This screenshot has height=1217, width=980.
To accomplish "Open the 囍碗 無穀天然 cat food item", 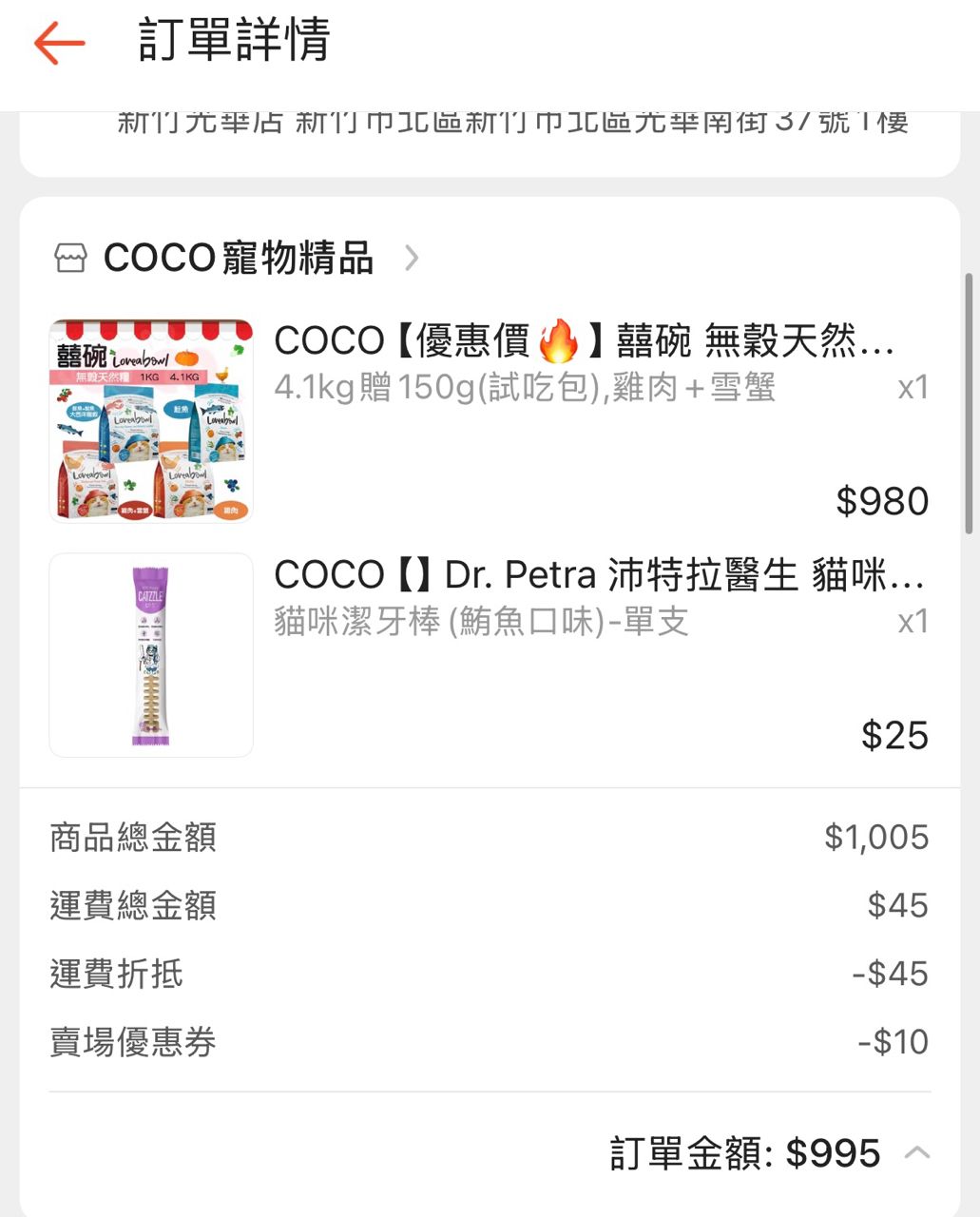I will (x=582, y=340).
